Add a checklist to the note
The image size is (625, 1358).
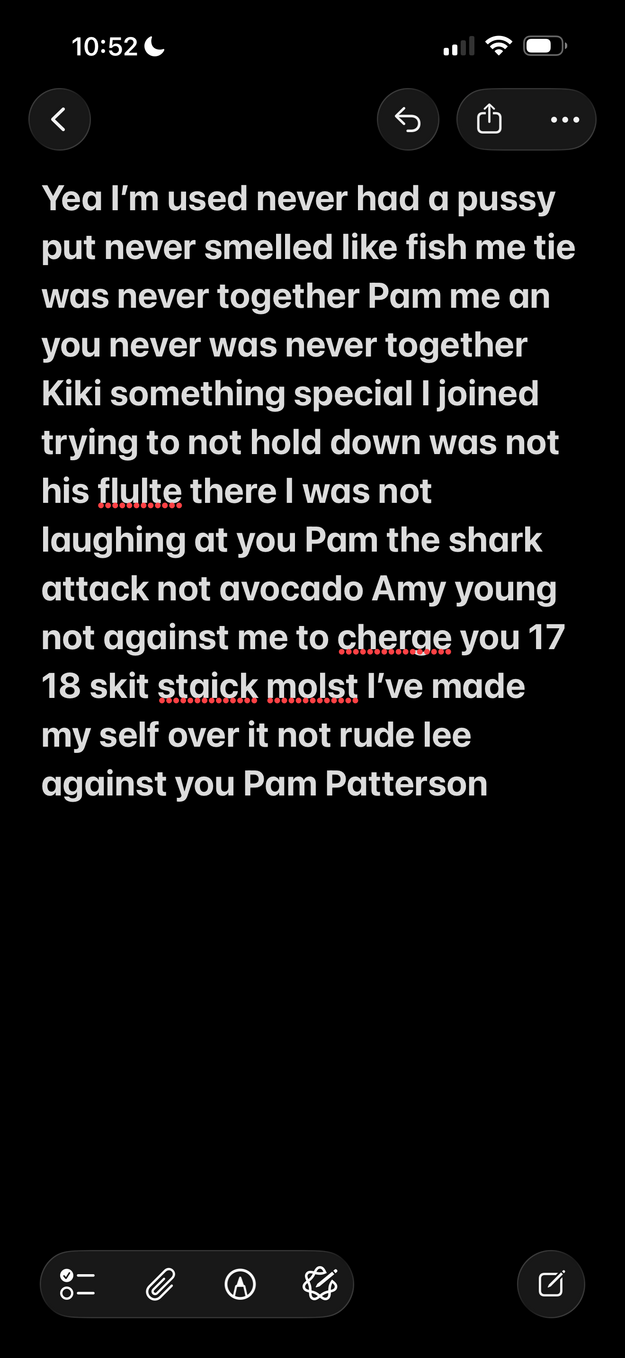click(x=78, y=1283)
